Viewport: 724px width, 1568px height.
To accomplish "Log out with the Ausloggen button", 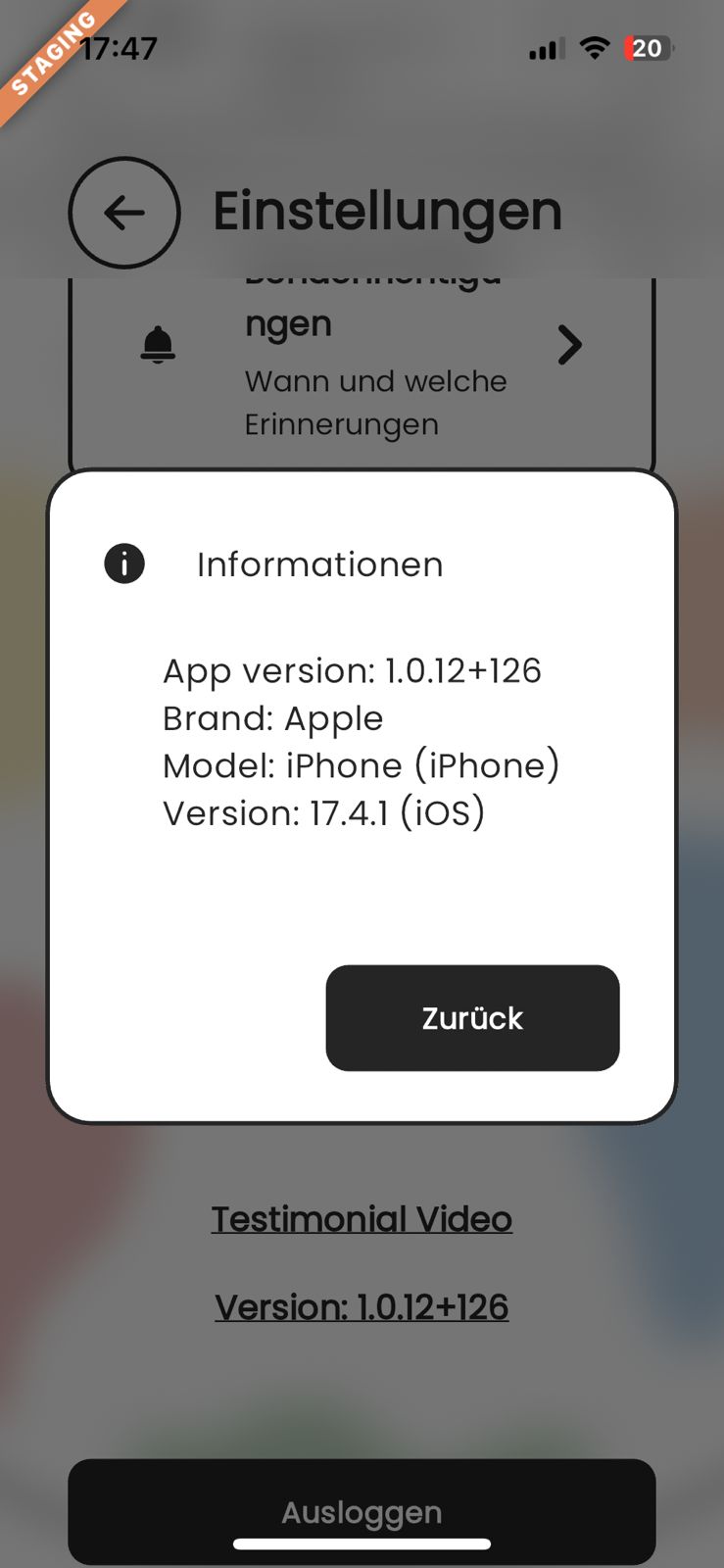I will coord(362,1511).
